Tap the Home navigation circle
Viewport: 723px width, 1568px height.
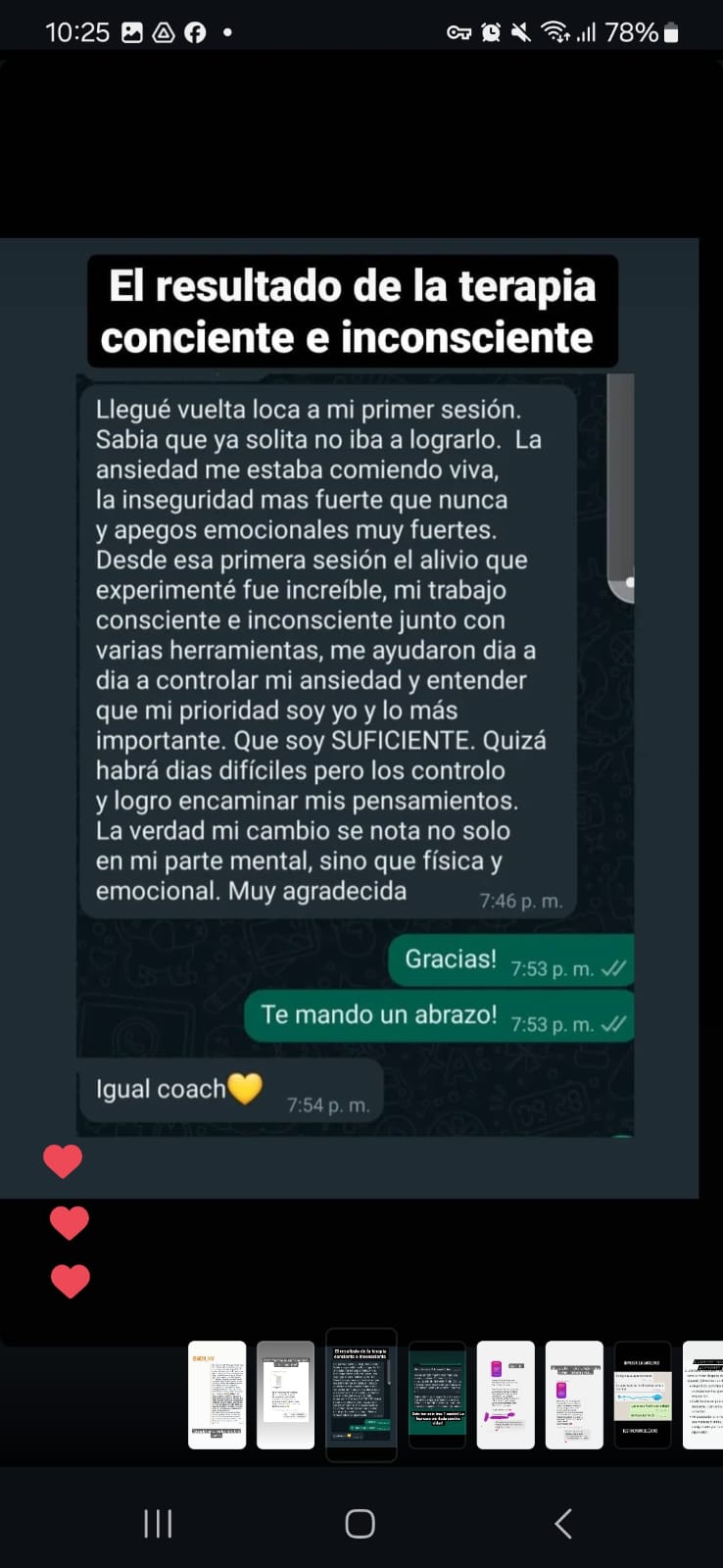(360, 1523)
